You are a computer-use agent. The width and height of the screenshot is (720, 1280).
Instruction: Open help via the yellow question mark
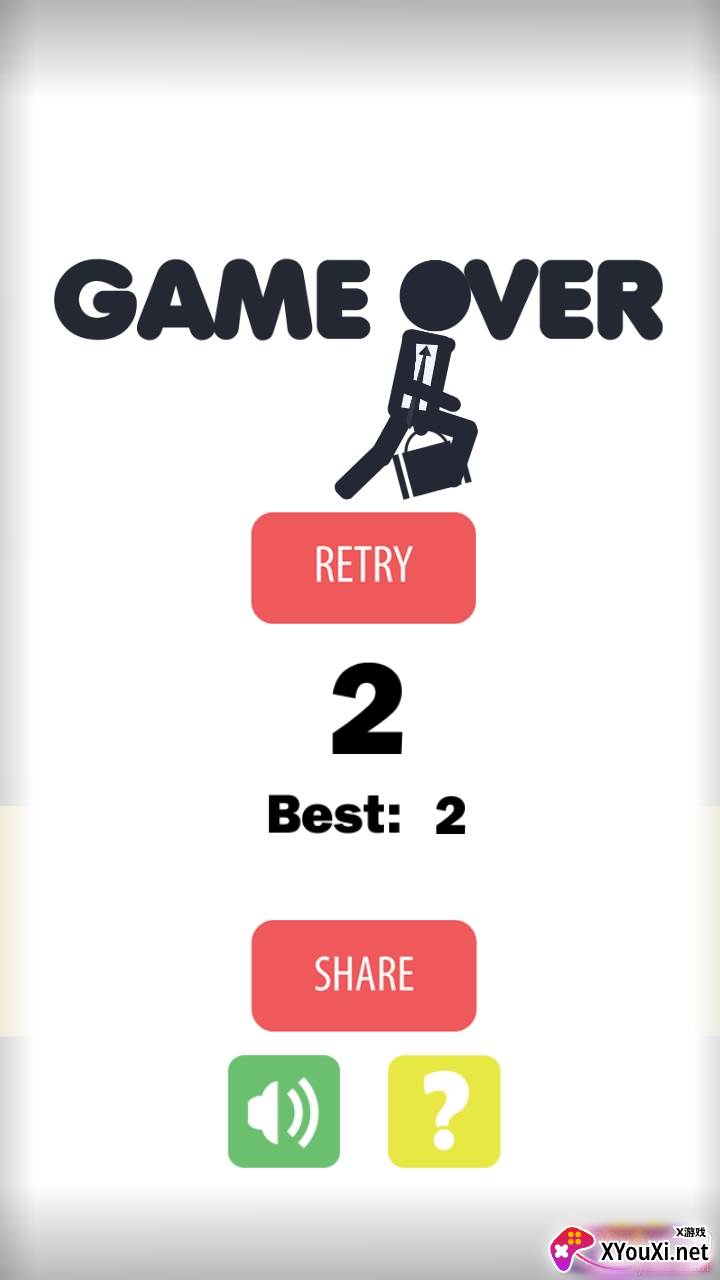443,1111
